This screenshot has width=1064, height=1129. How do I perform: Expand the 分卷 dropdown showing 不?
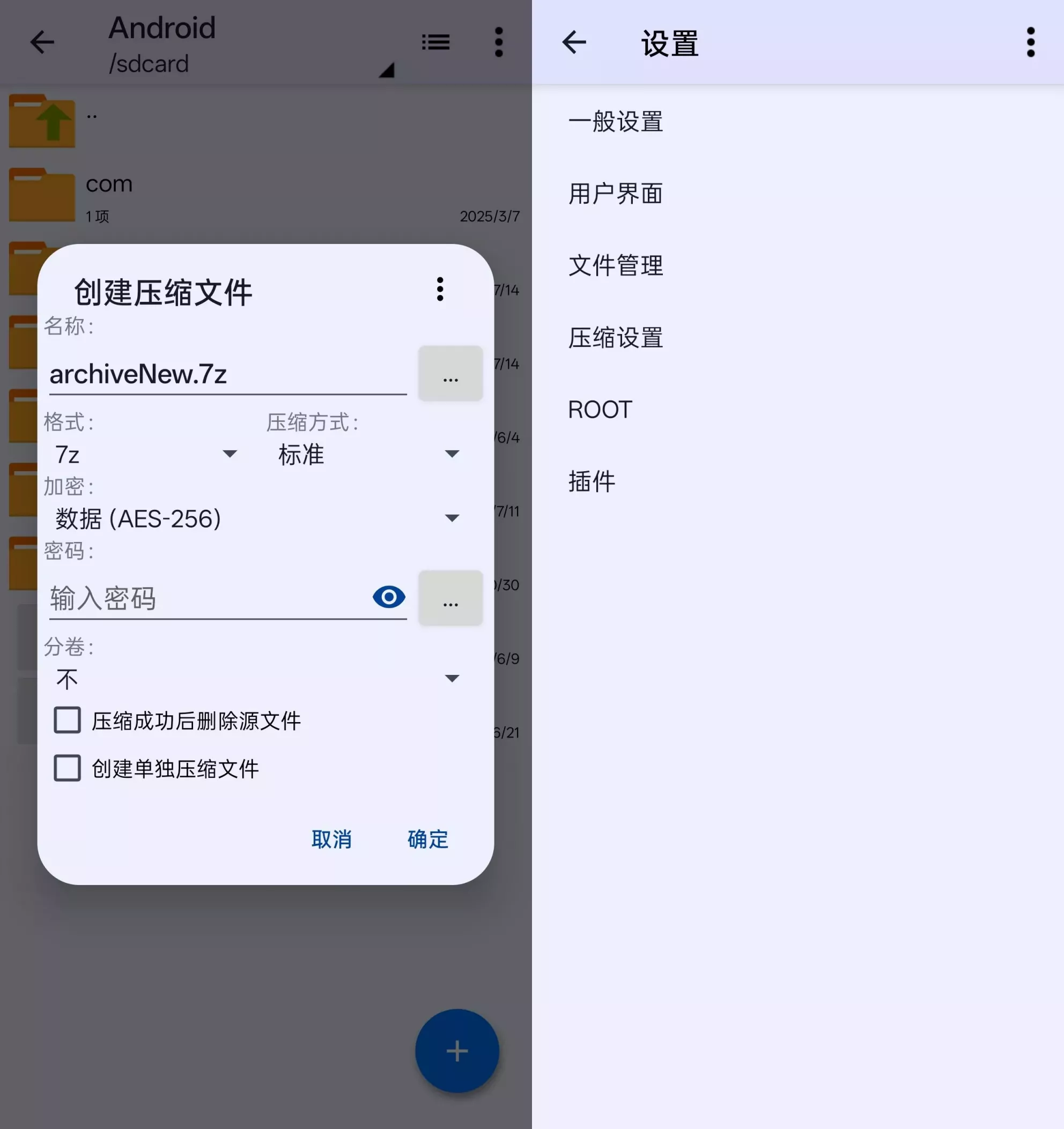(x=257, y=679)
